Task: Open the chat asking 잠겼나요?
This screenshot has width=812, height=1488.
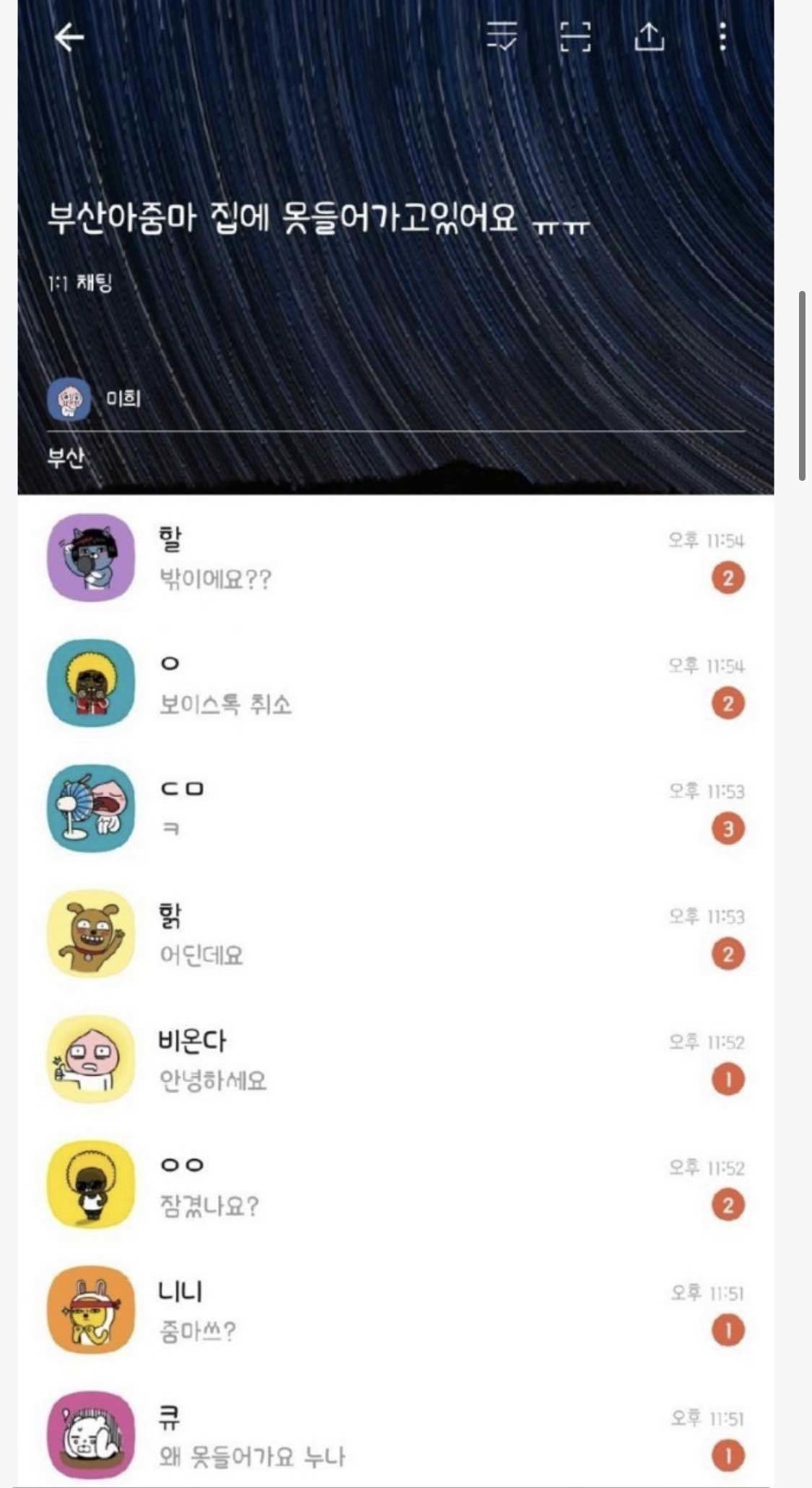Action: click(x=396, y=1185)
